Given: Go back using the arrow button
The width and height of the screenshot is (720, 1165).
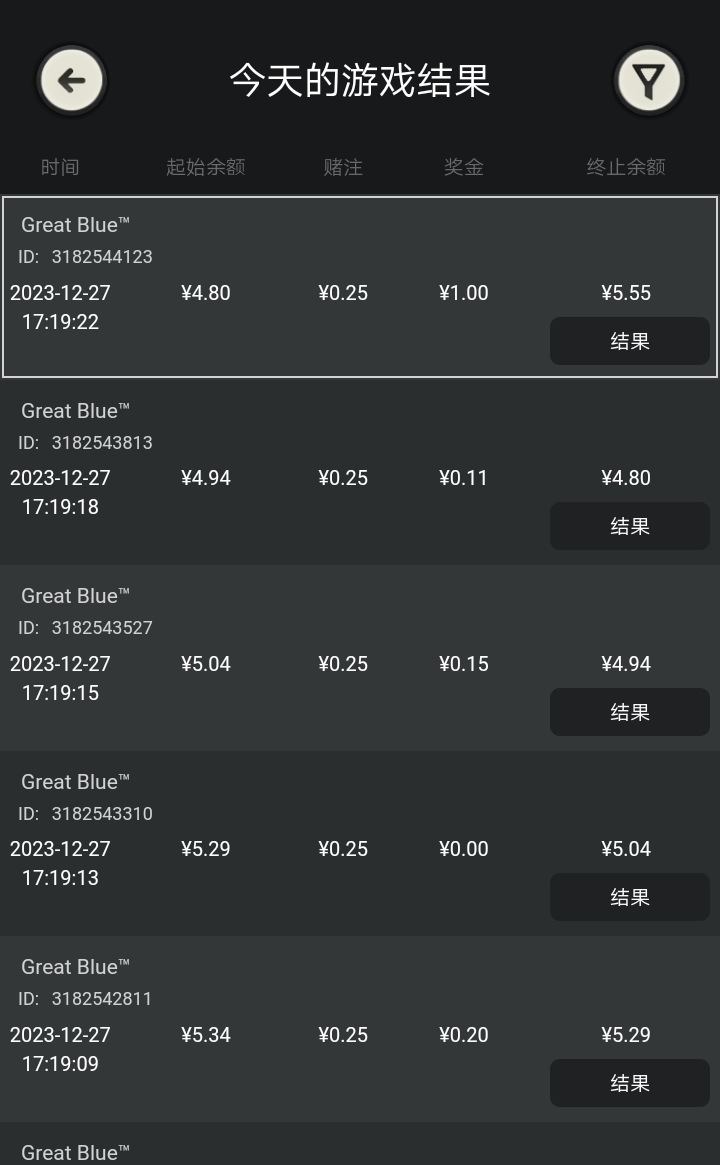Looking at the screenshot, I should (x=72, y=80).
